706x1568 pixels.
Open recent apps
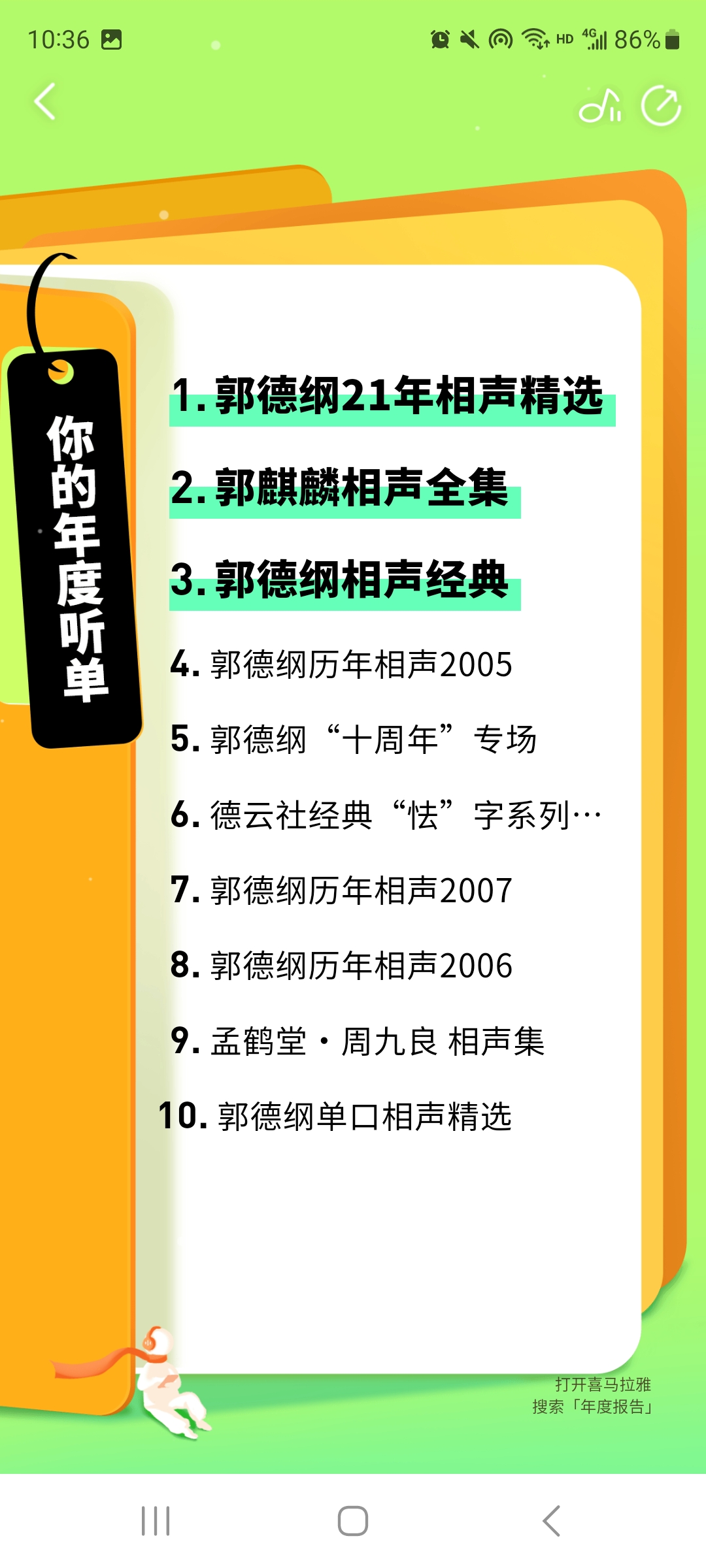[x=156, y=1521]
